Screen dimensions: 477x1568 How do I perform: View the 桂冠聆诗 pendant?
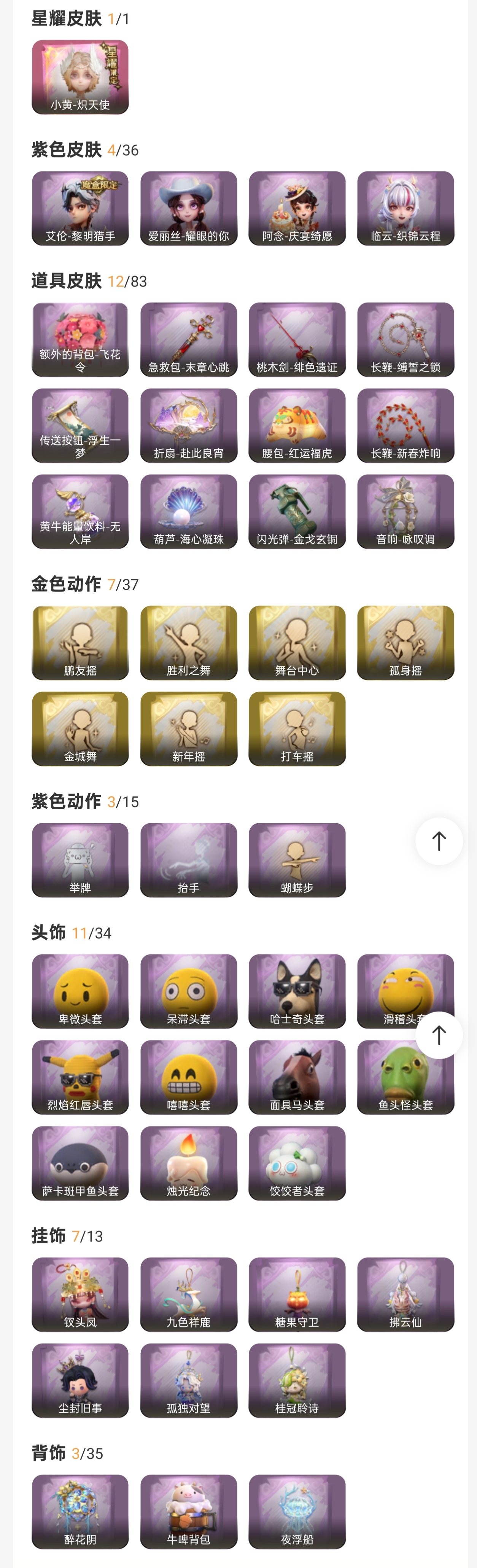[x=297, y=1380]
